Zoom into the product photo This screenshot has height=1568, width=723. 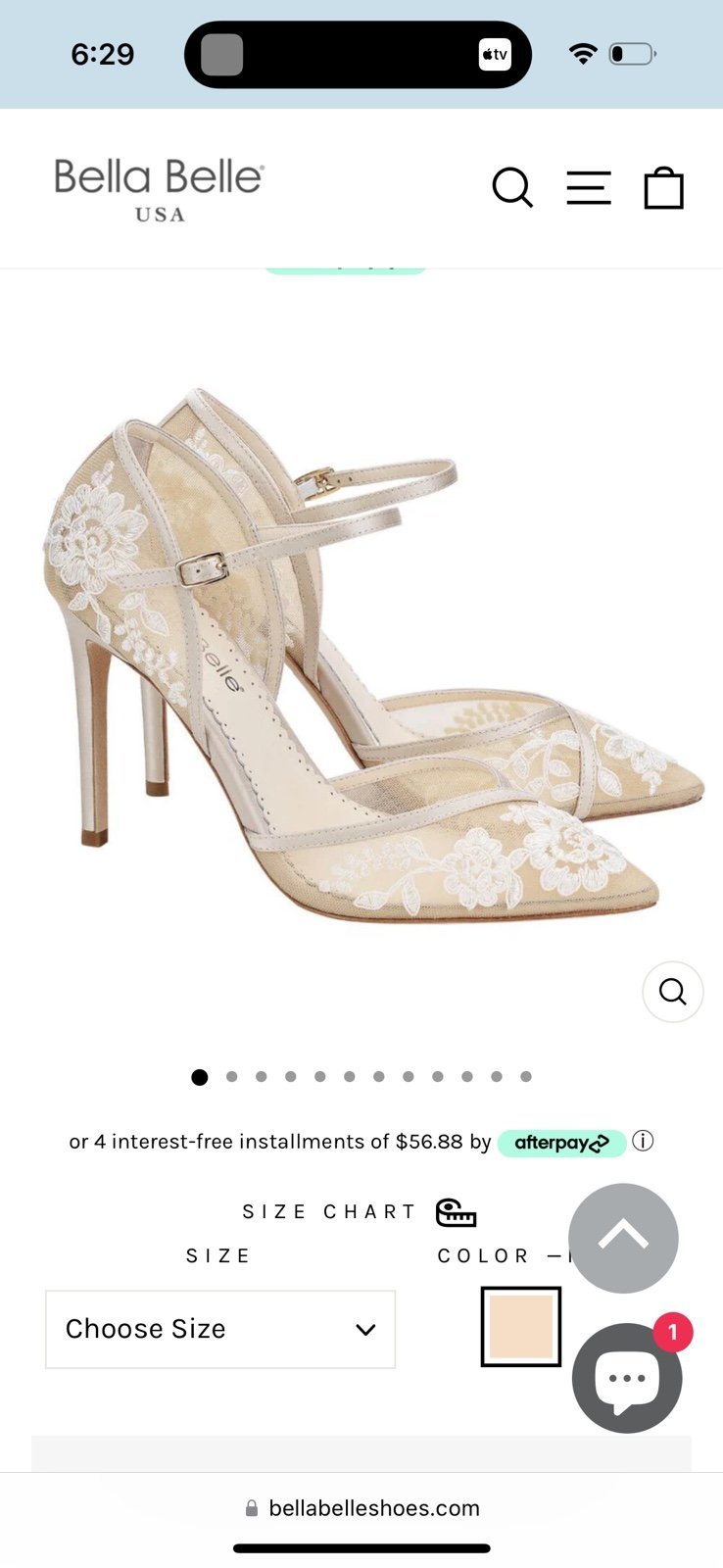[x=673, y=992]
